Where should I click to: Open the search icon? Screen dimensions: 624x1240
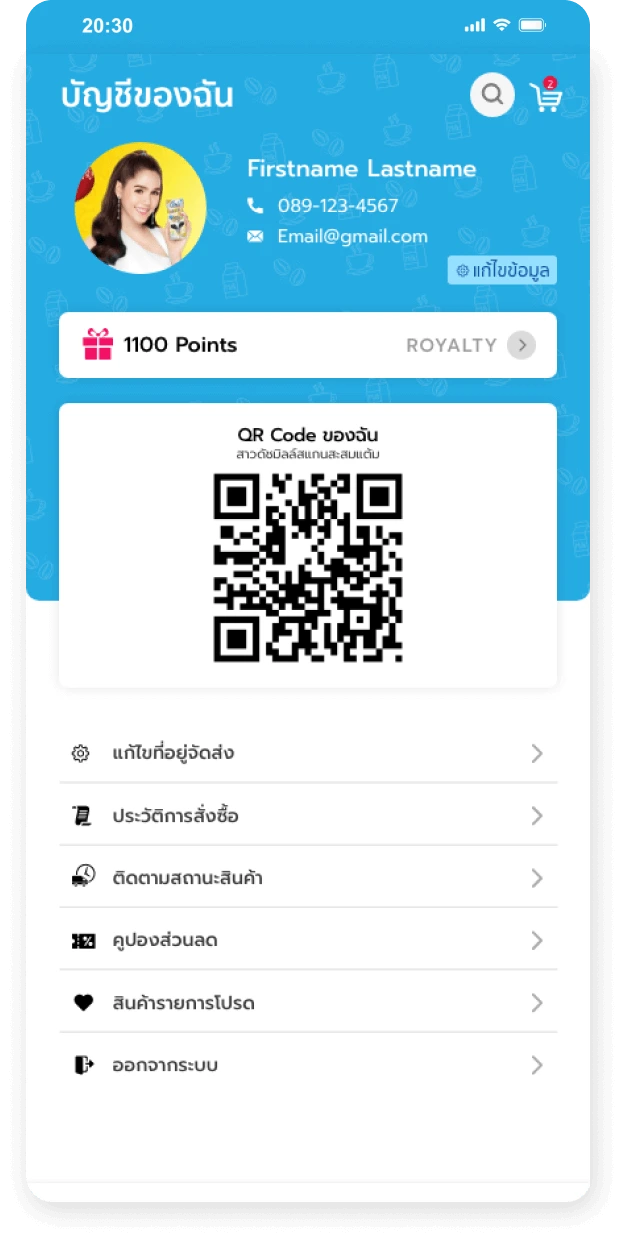(x=492, y=95)
